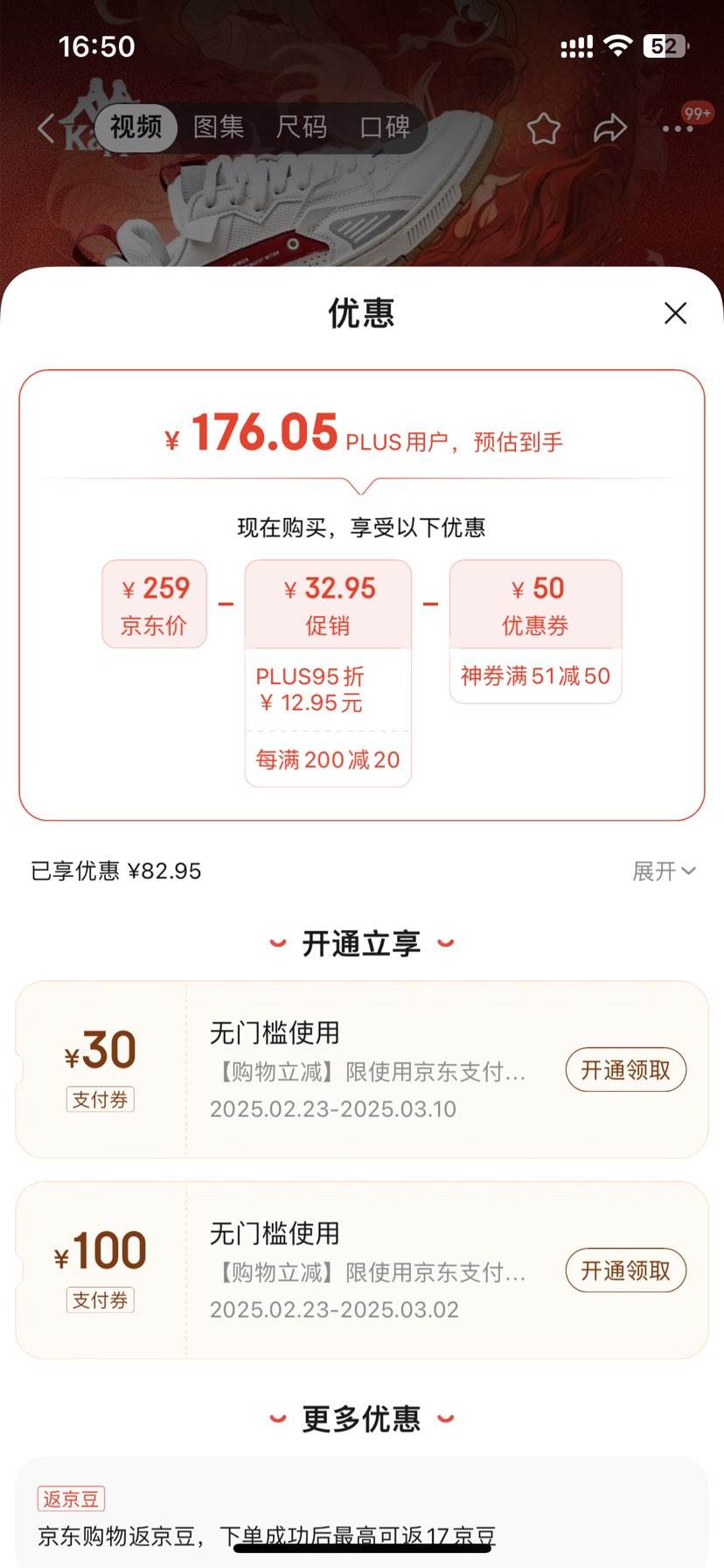Tap the back arrow at top left

45,128
